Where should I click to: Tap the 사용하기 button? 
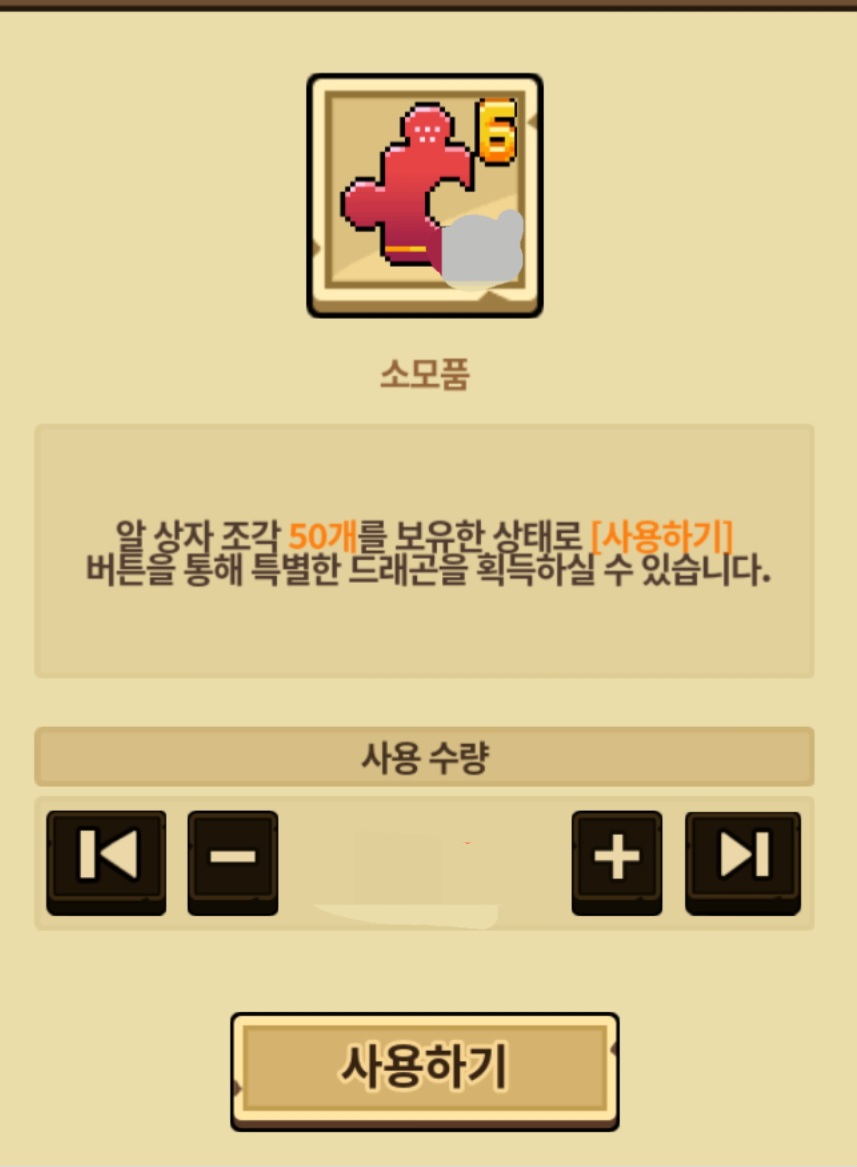[x=424, y=1071]
